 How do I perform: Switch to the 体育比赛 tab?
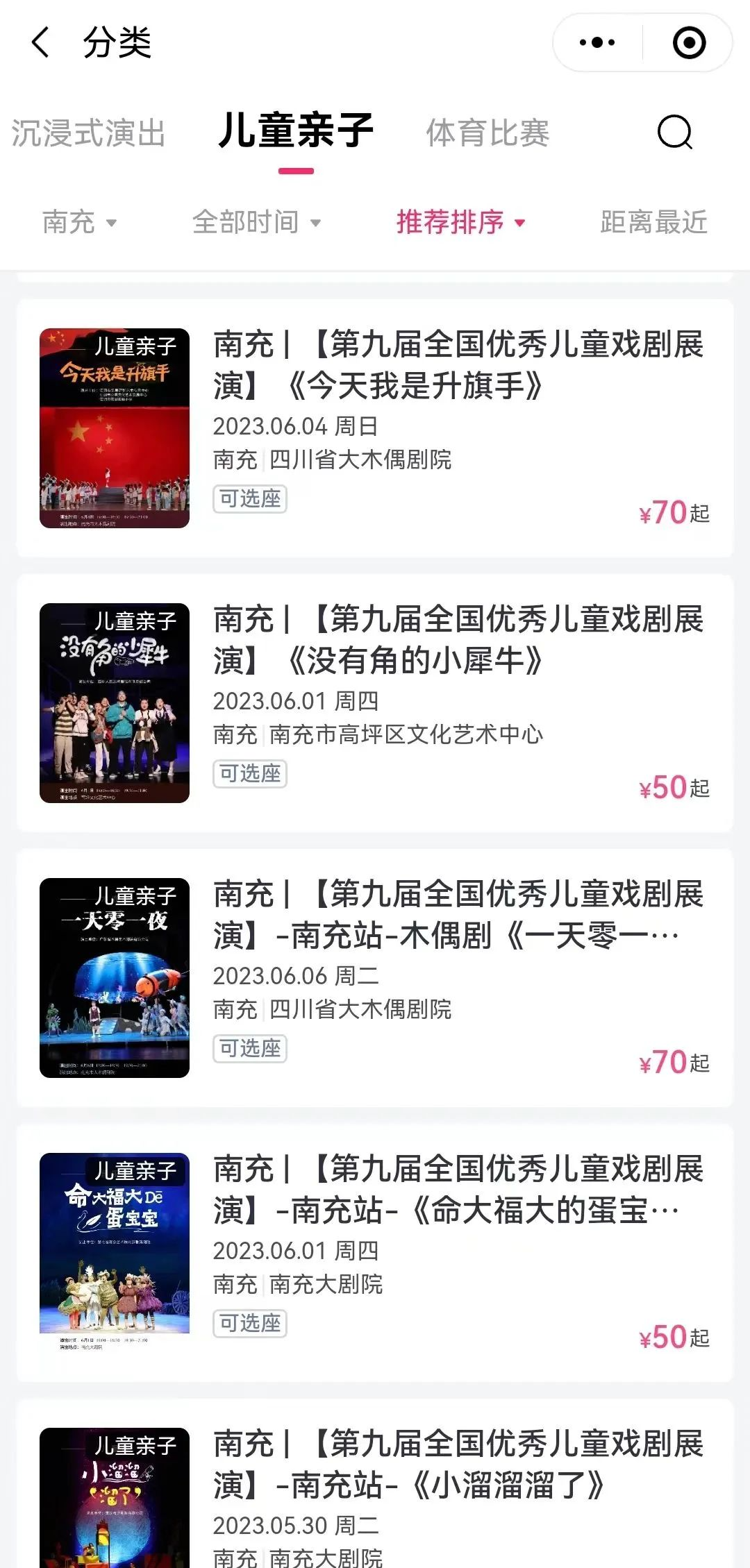tap(487, 133)
